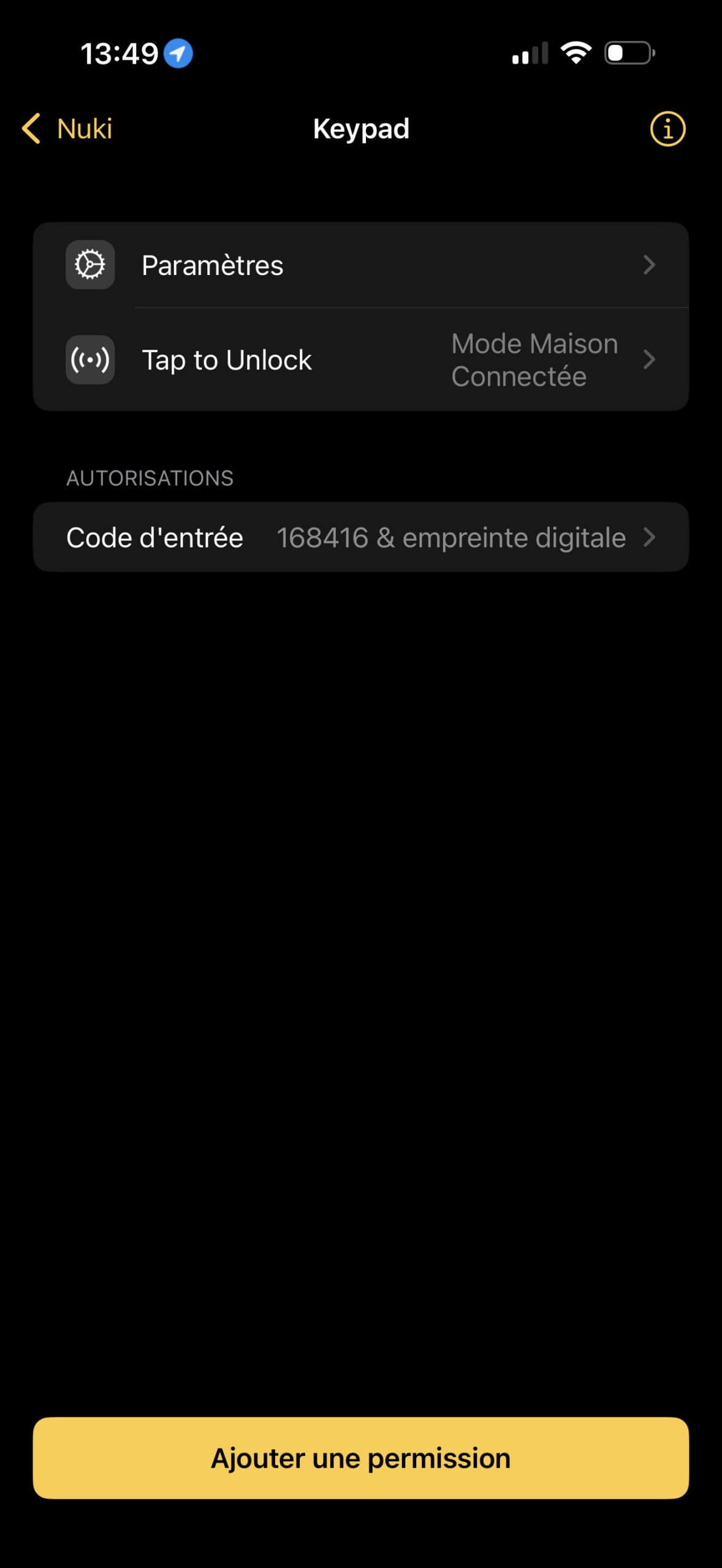The width and height of the screenshot is (722, 1568).
Task: Tap Ajouter une permission button
Action: [x=360, y=1458]
